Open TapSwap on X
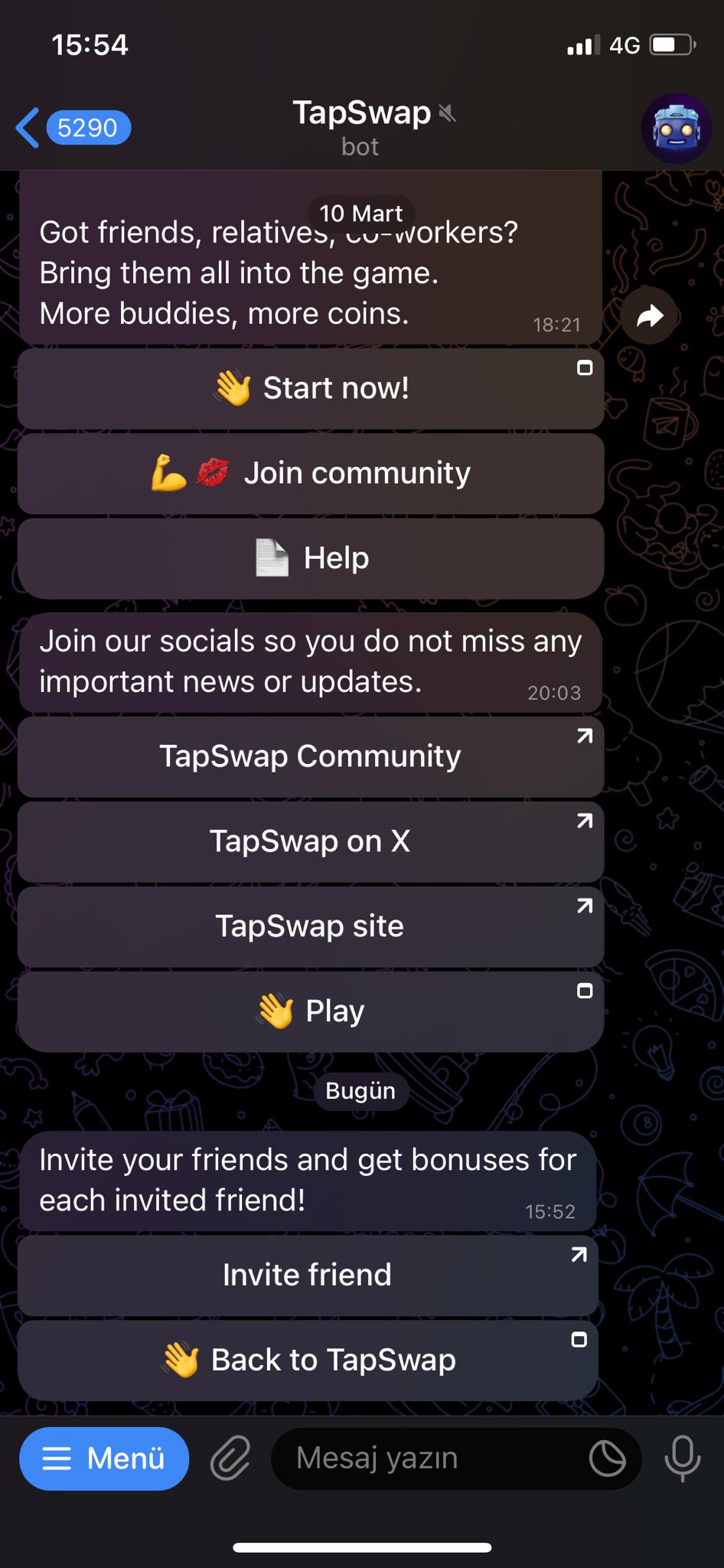 (x=310, y=841)
